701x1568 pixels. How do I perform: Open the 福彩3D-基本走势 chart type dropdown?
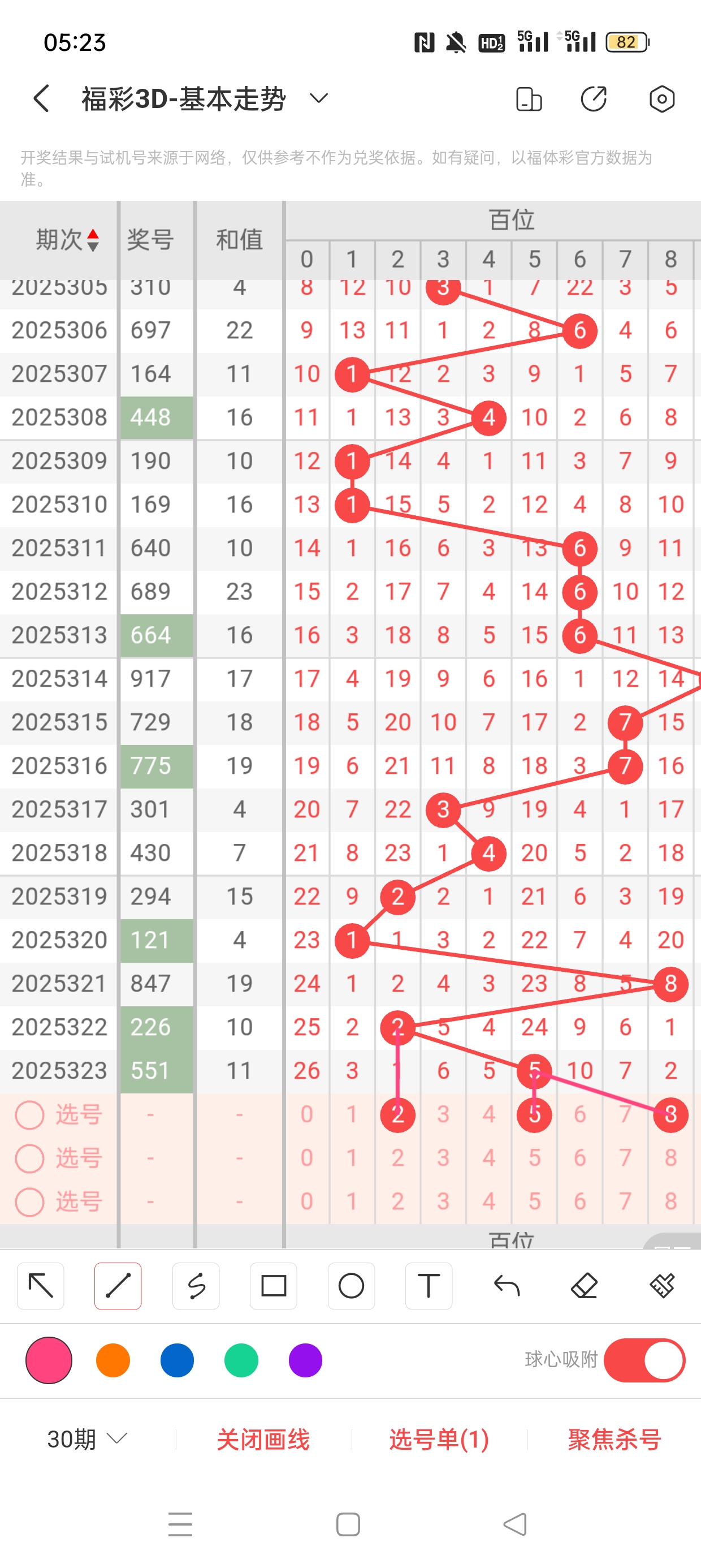[x=318, y=98]
